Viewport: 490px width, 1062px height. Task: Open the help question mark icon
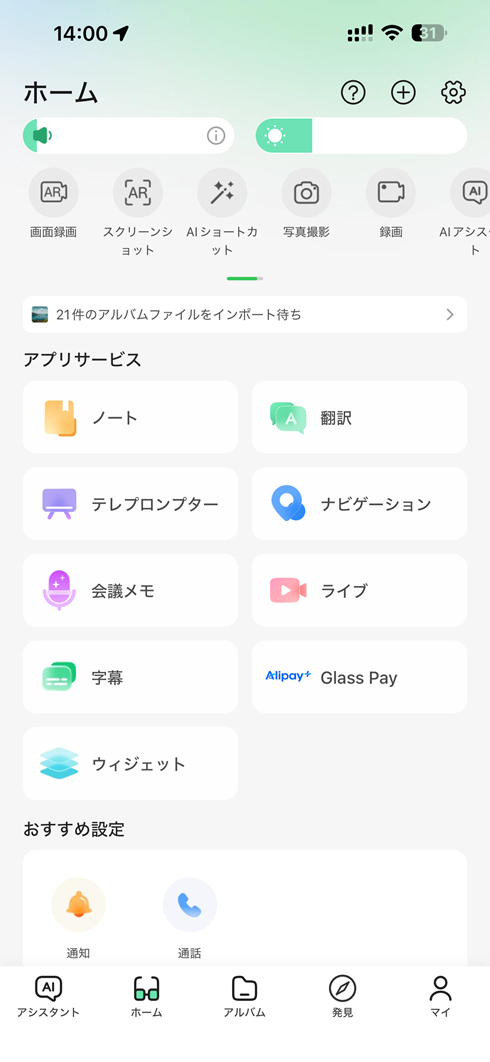pyautogui.click(x=353, y=92)
